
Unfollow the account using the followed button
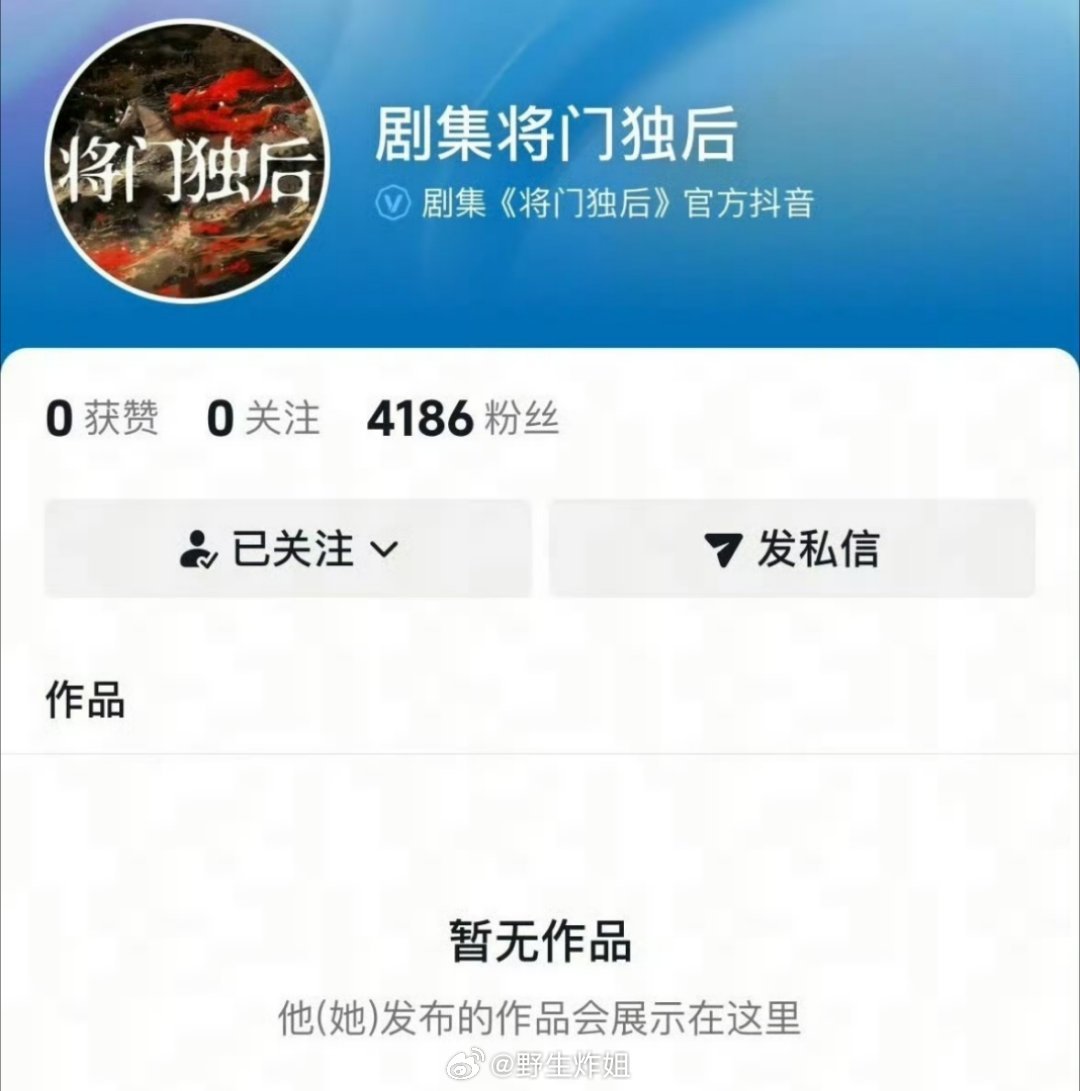(x=287, y=549)
